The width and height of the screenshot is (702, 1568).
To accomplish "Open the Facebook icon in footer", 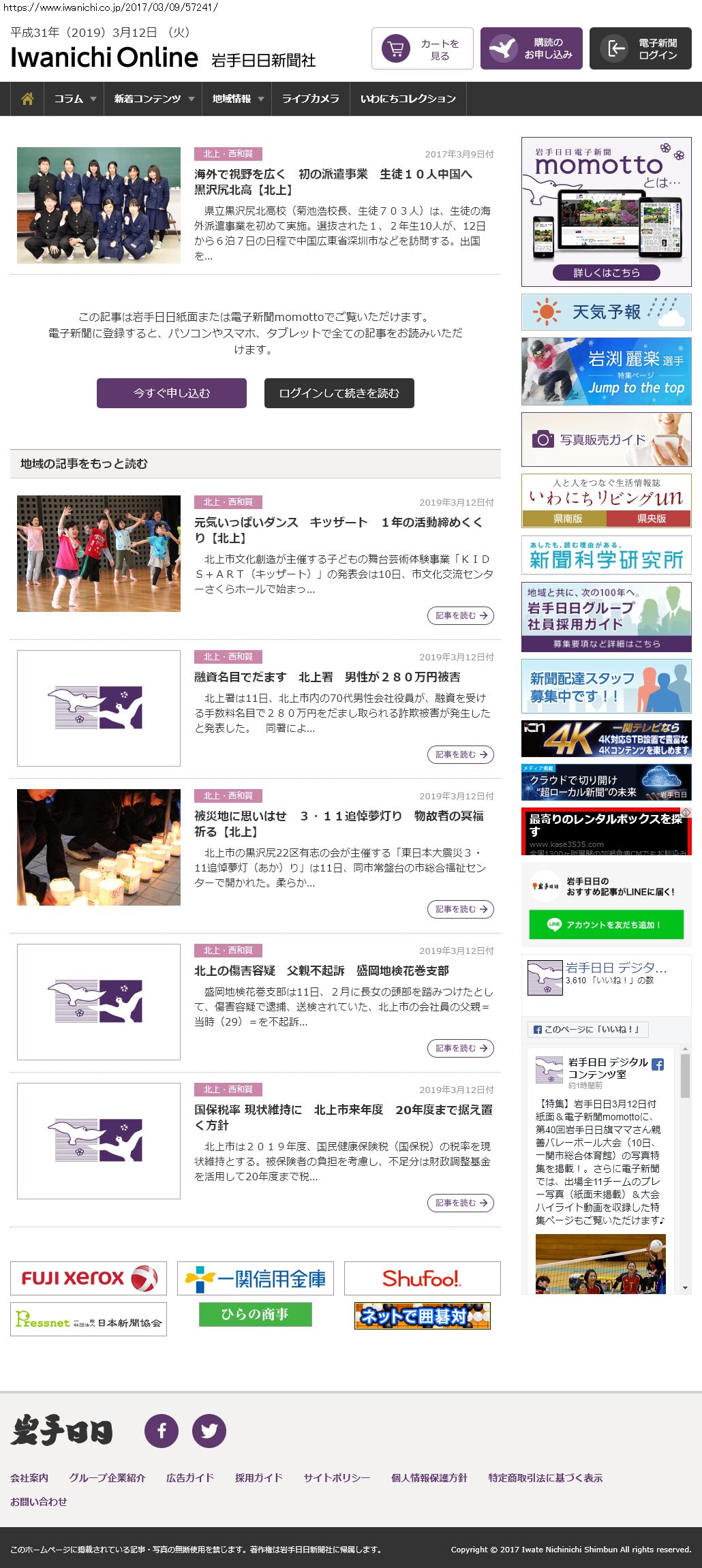I will [x=162, y=1430].
